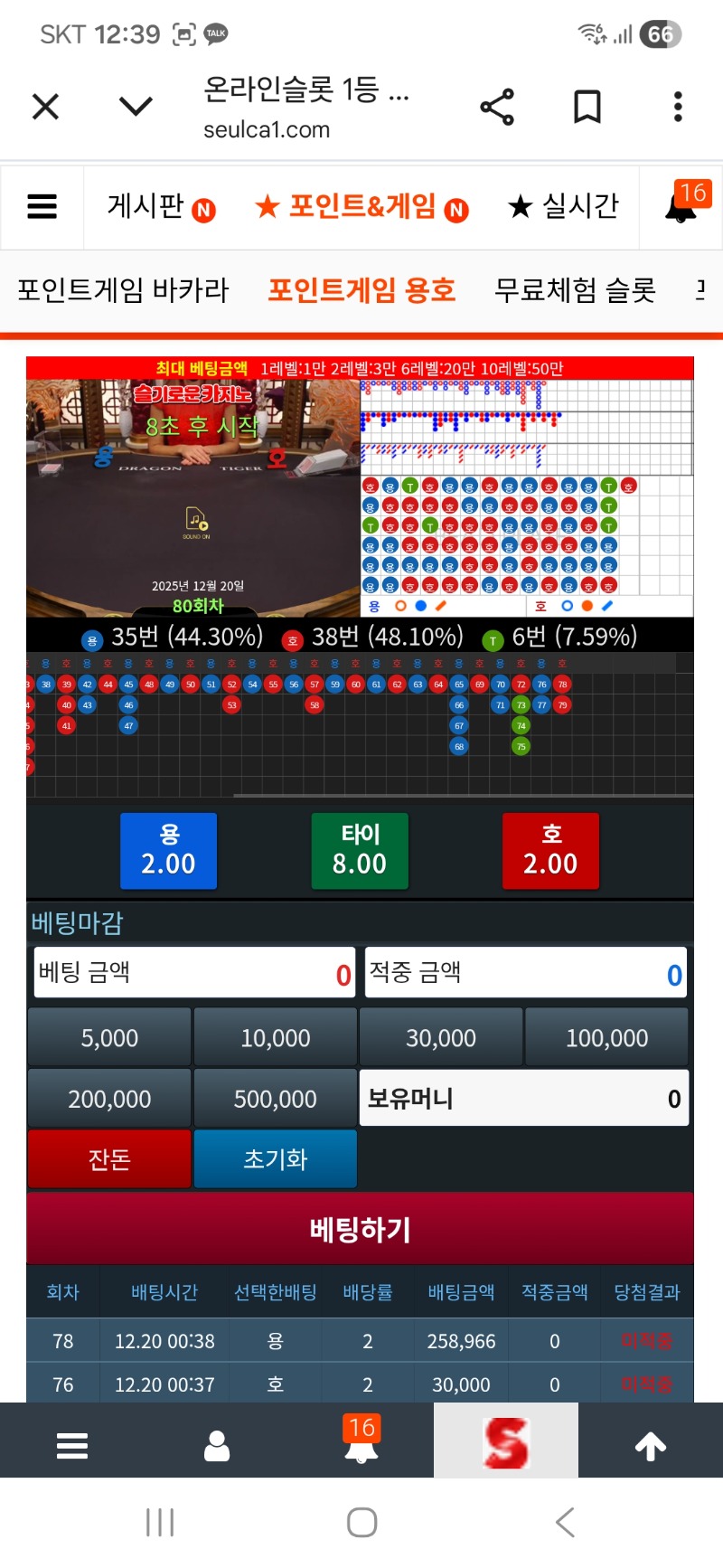The height and width of the screenshot is (1568, 723).
Task: Open the 게시판 menu
Action: click(160, 207)
